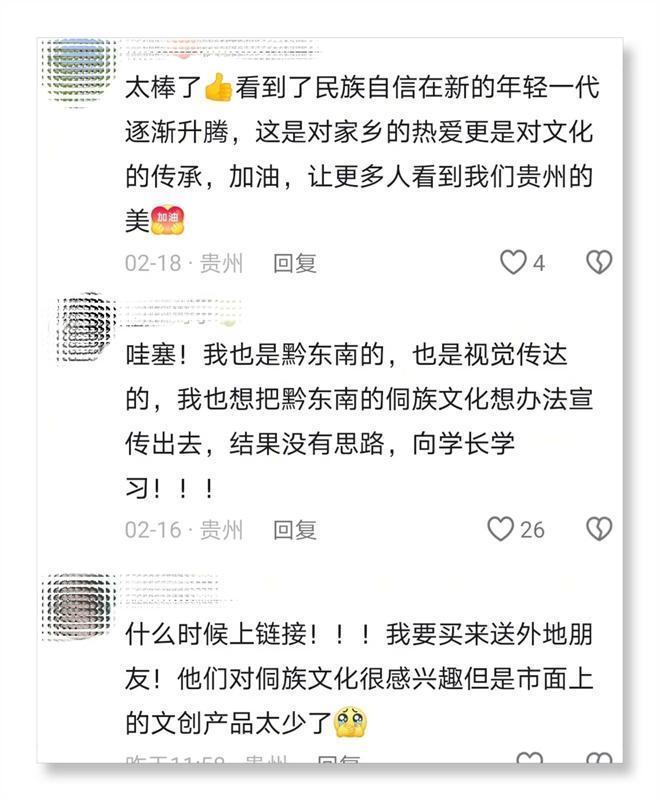
Task: Reply to the 02-16 comment about 黔东南侗族文化
Action: point(295,529)
